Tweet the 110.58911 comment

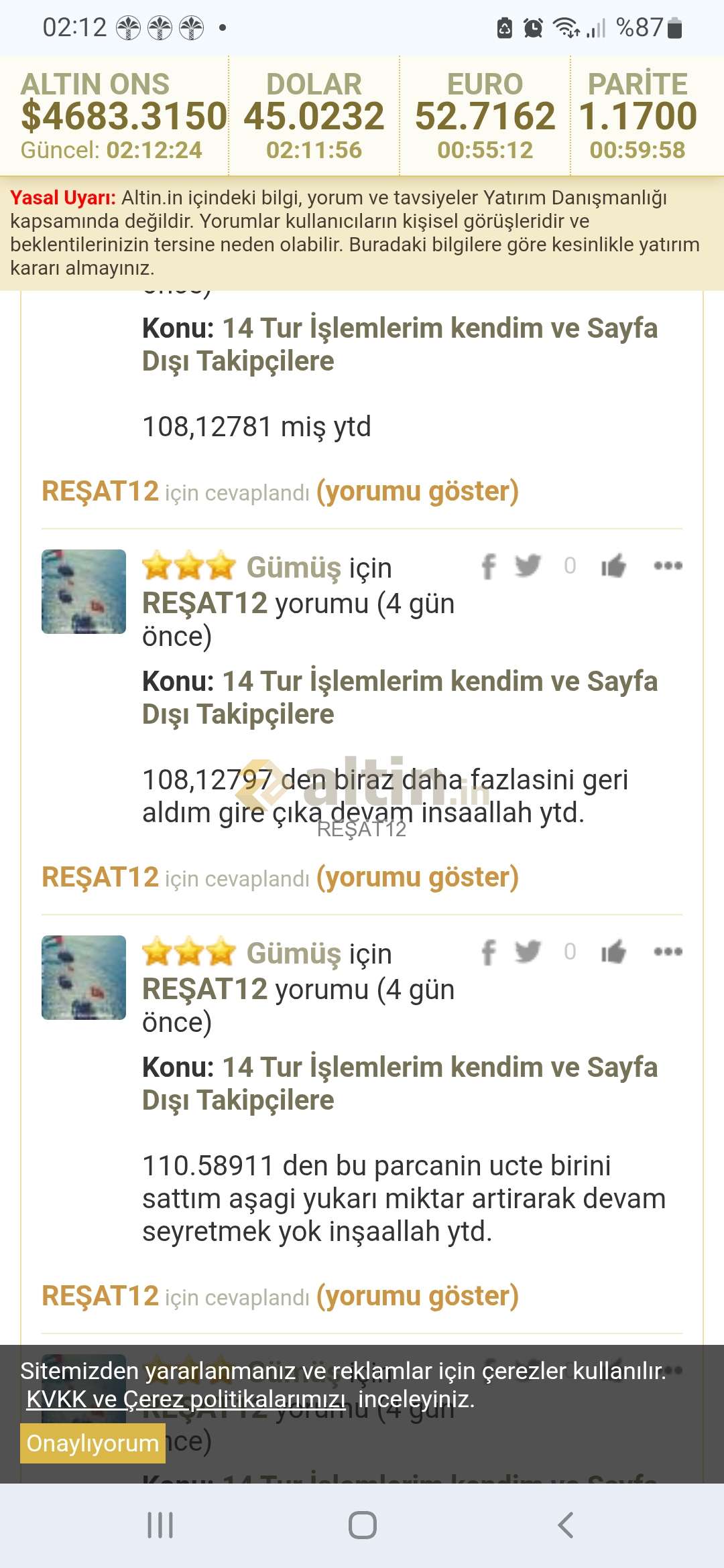528,952
